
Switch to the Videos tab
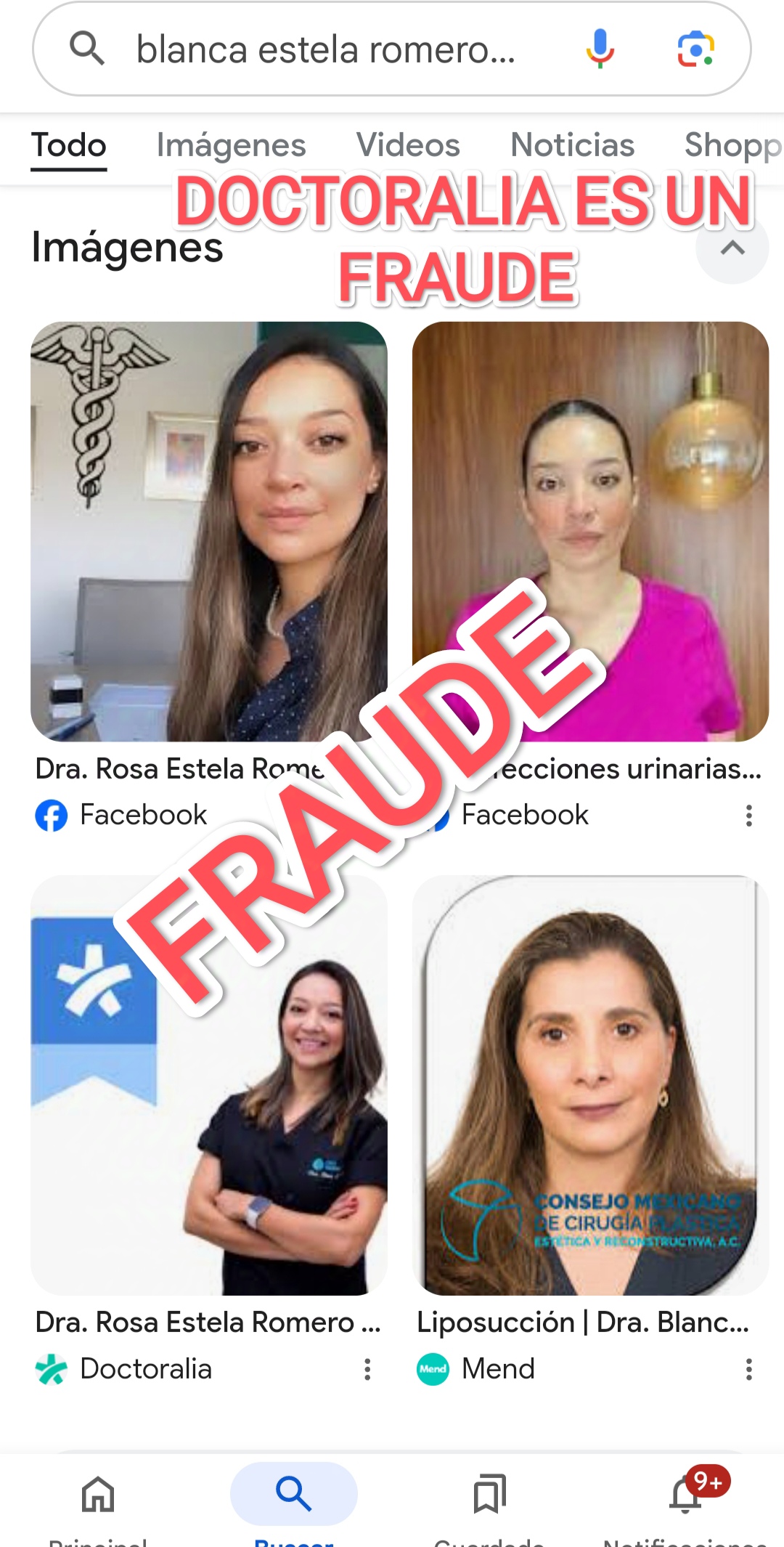tap(408, 145)
